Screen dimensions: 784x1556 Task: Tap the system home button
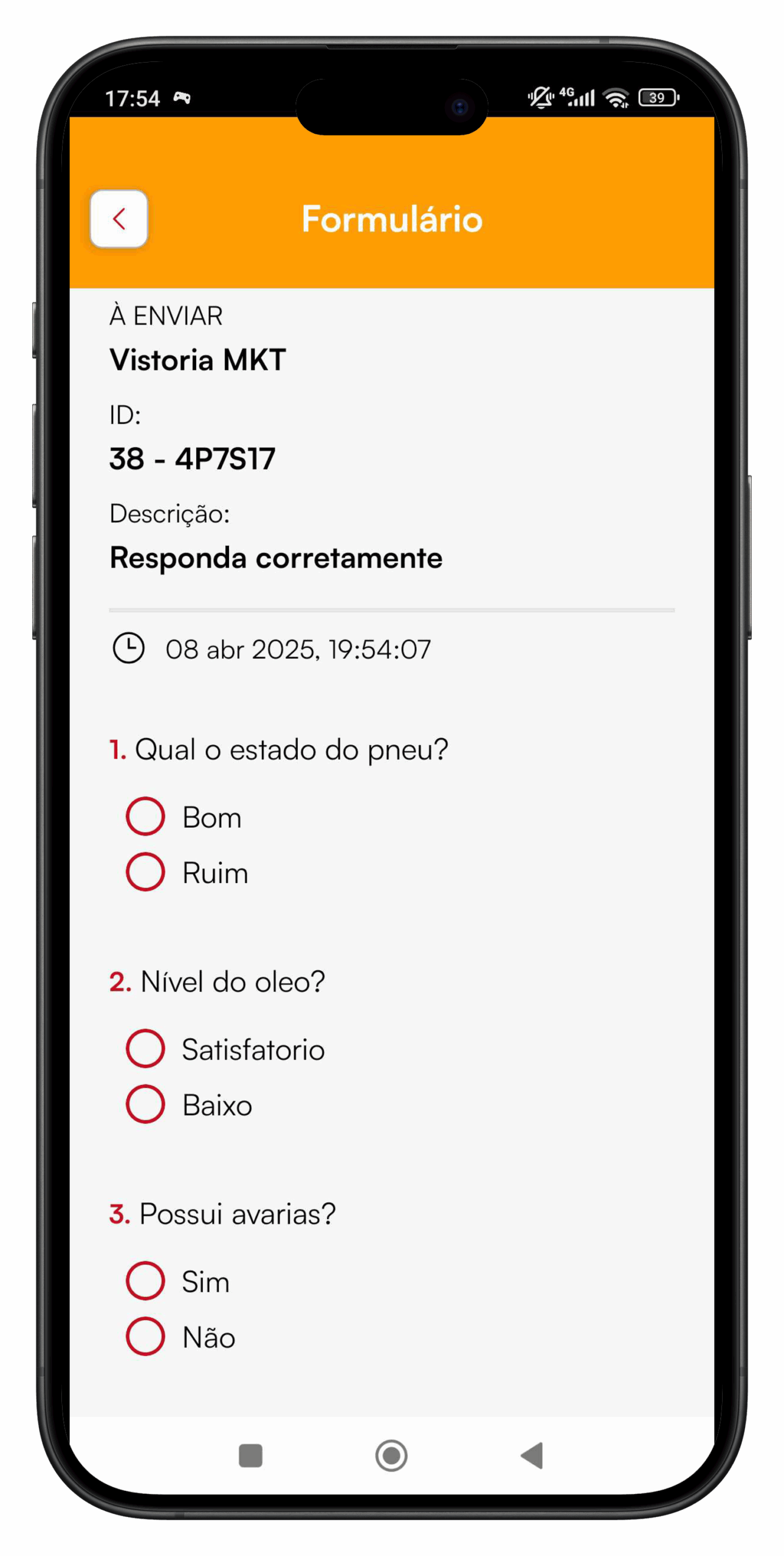pos(391,1456)
